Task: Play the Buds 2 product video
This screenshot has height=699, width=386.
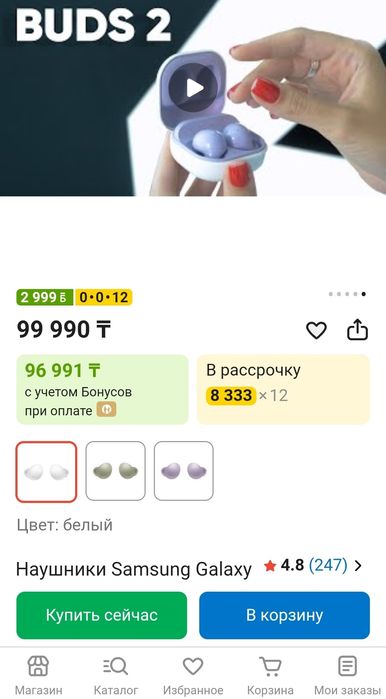Action: click(195, 87)
